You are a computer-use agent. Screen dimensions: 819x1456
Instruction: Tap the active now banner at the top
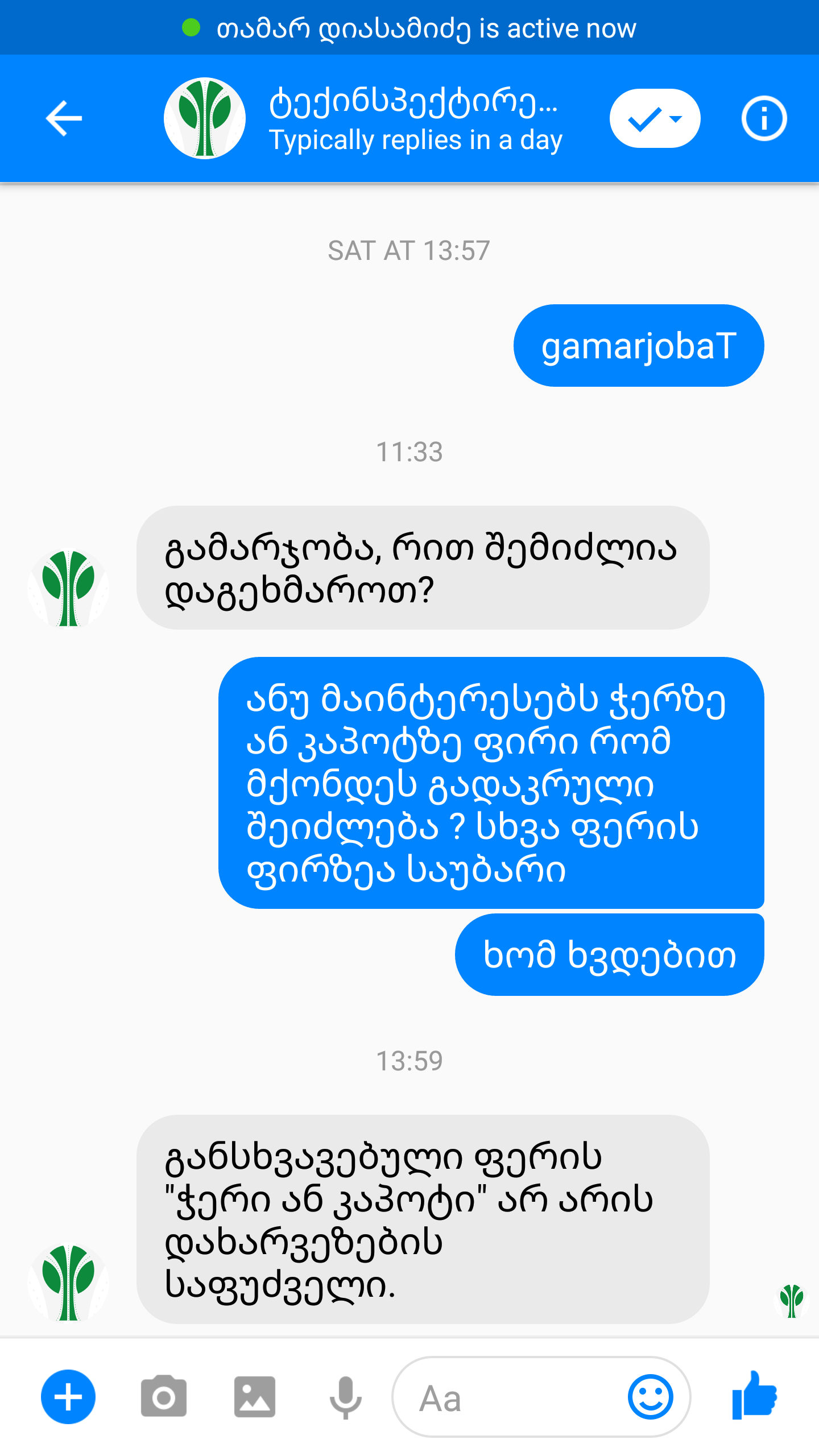coord(409,27)
